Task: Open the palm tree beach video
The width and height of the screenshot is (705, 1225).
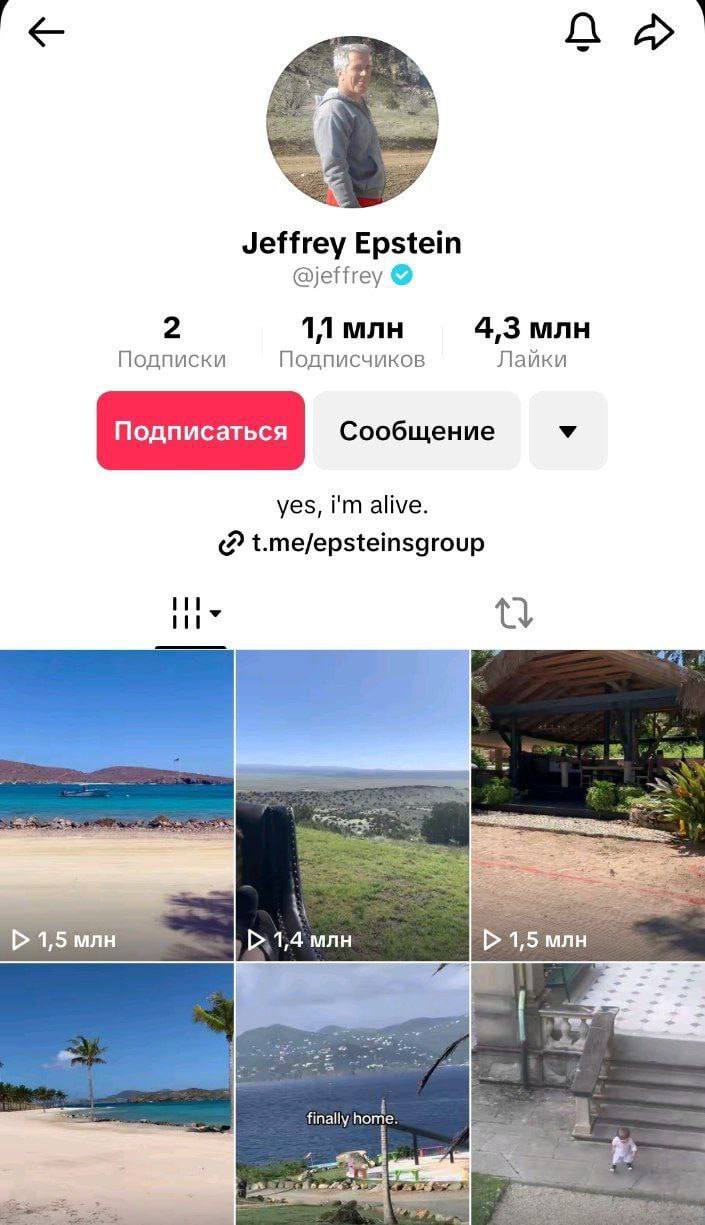Action: point(116,1094)
